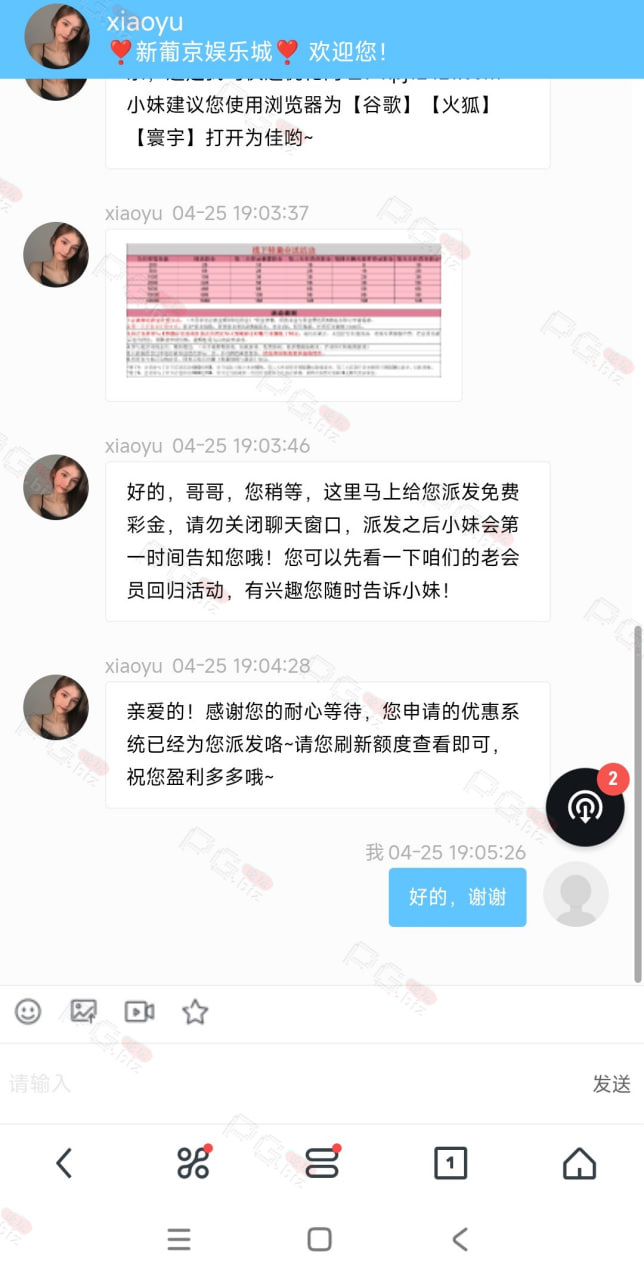Open floating button with 2 notifications
Image resolution: width=644 pixels, height=1280 pixels.
[x=586, y=806]
